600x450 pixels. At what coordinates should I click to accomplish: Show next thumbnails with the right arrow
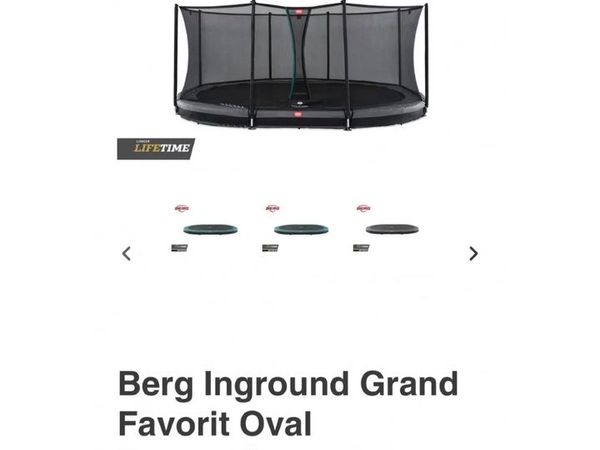tap(473, 253)
